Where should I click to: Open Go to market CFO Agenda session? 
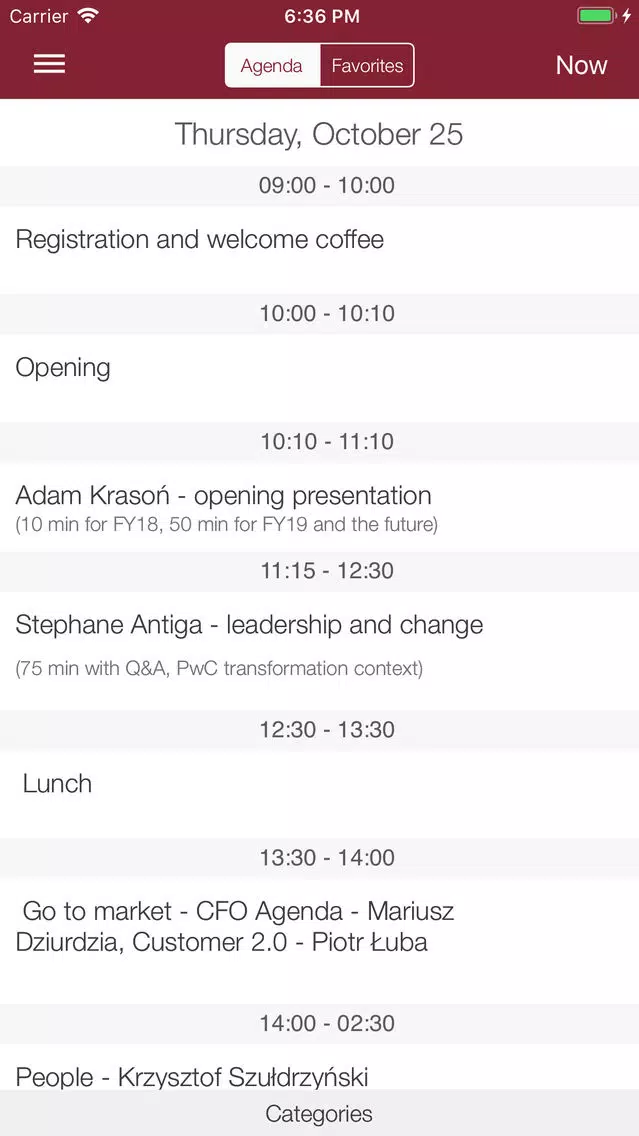coord(236,927)
